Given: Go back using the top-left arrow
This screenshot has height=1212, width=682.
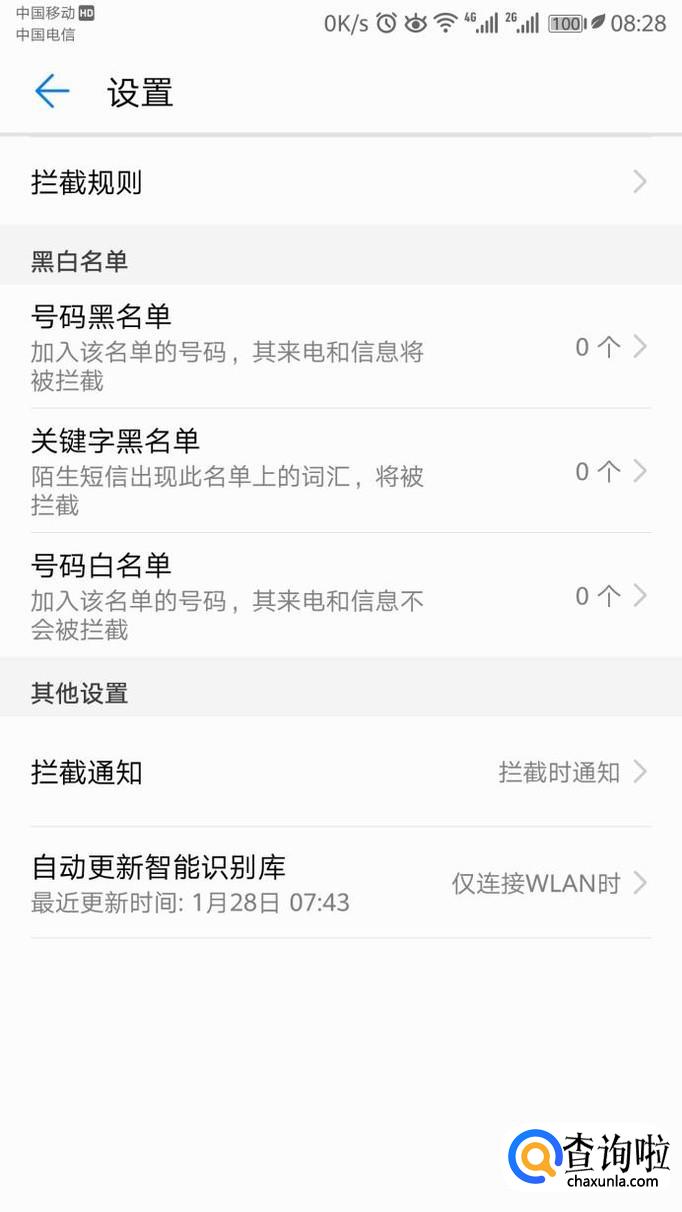Looking at the screenshot, I should [x=52, y=92].
